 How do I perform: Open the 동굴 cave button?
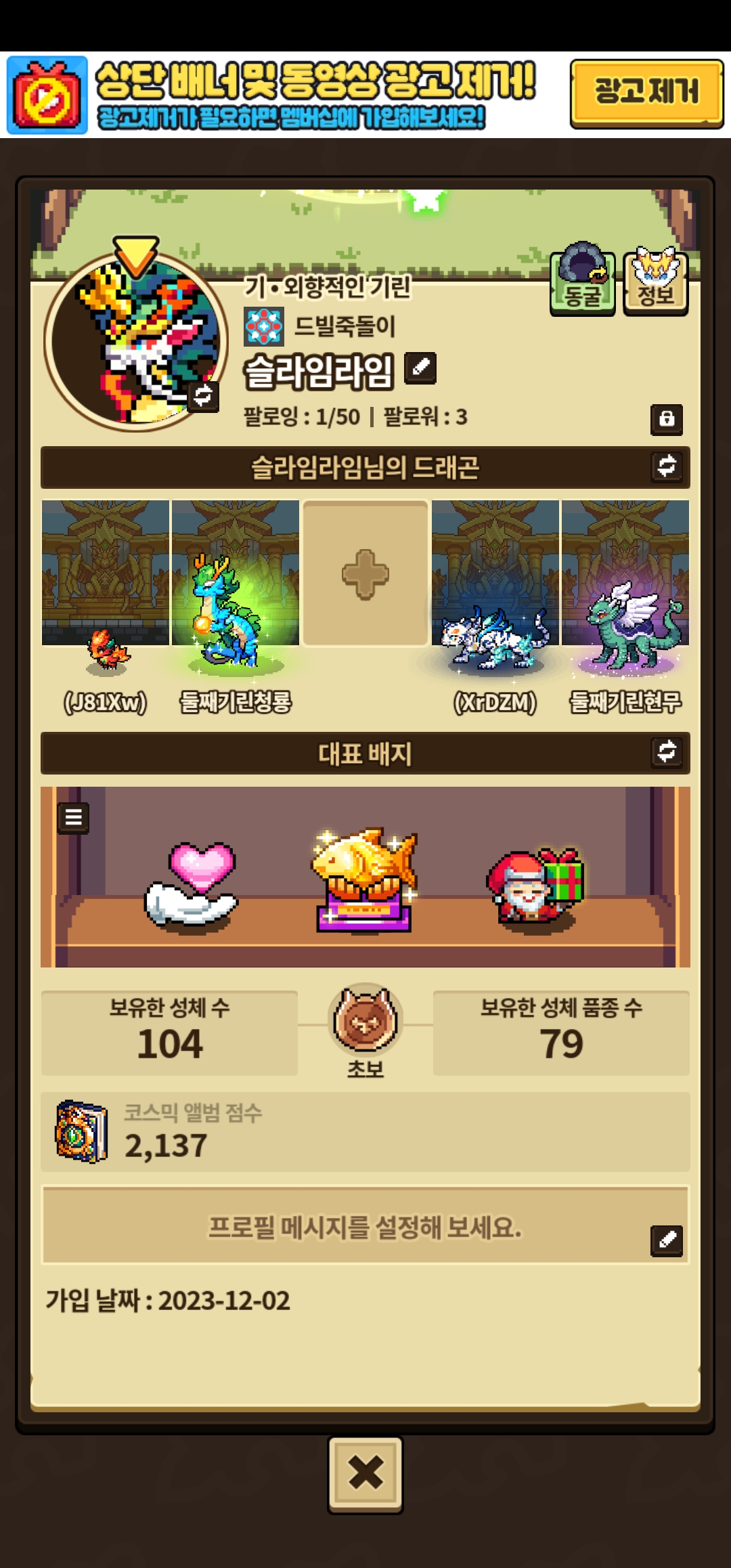click(582, 280)
